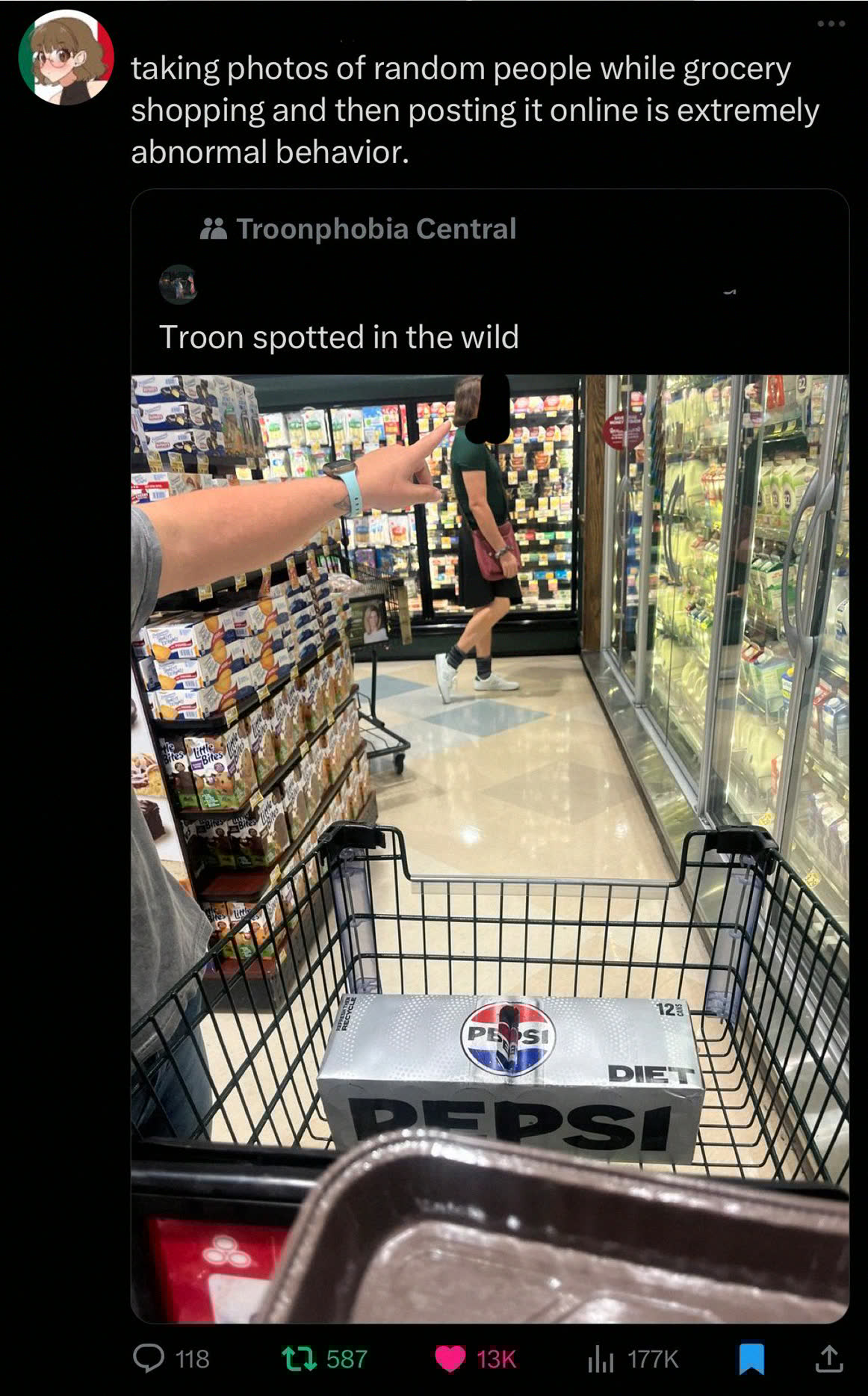
Task: Open the post author's profile avatar
Action: [66, 58]
